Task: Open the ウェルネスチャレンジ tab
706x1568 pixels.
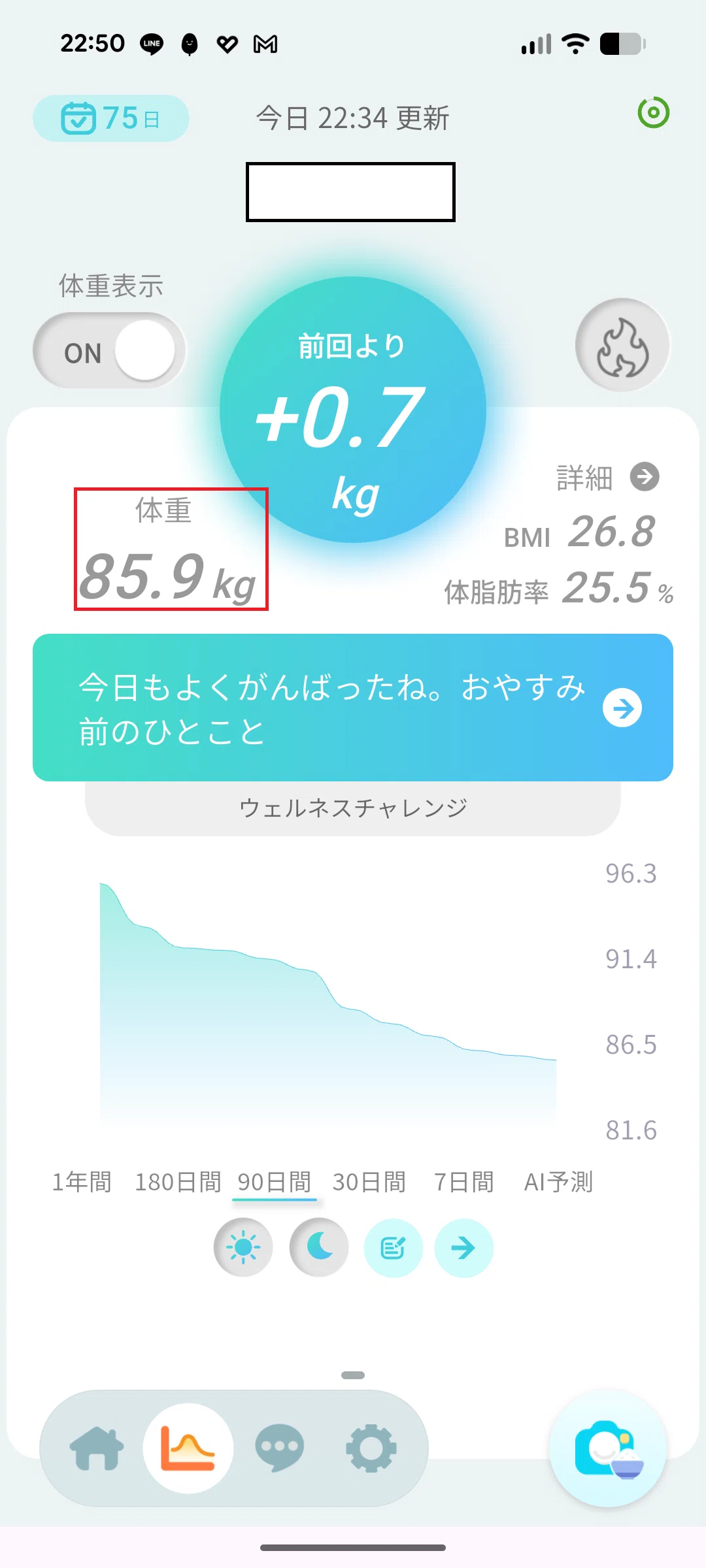Action: (x=353, y=808)
